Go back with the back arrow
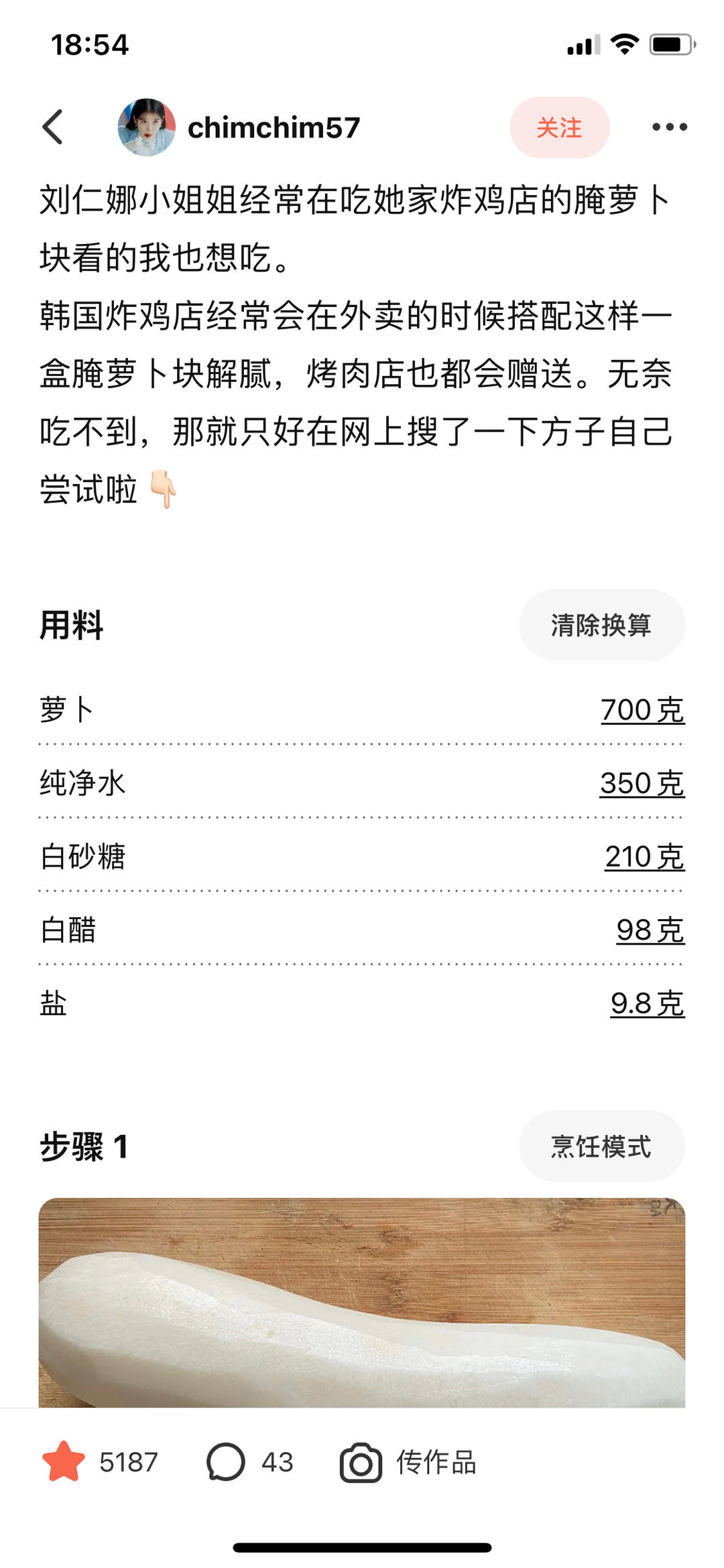 click(53, 127)
